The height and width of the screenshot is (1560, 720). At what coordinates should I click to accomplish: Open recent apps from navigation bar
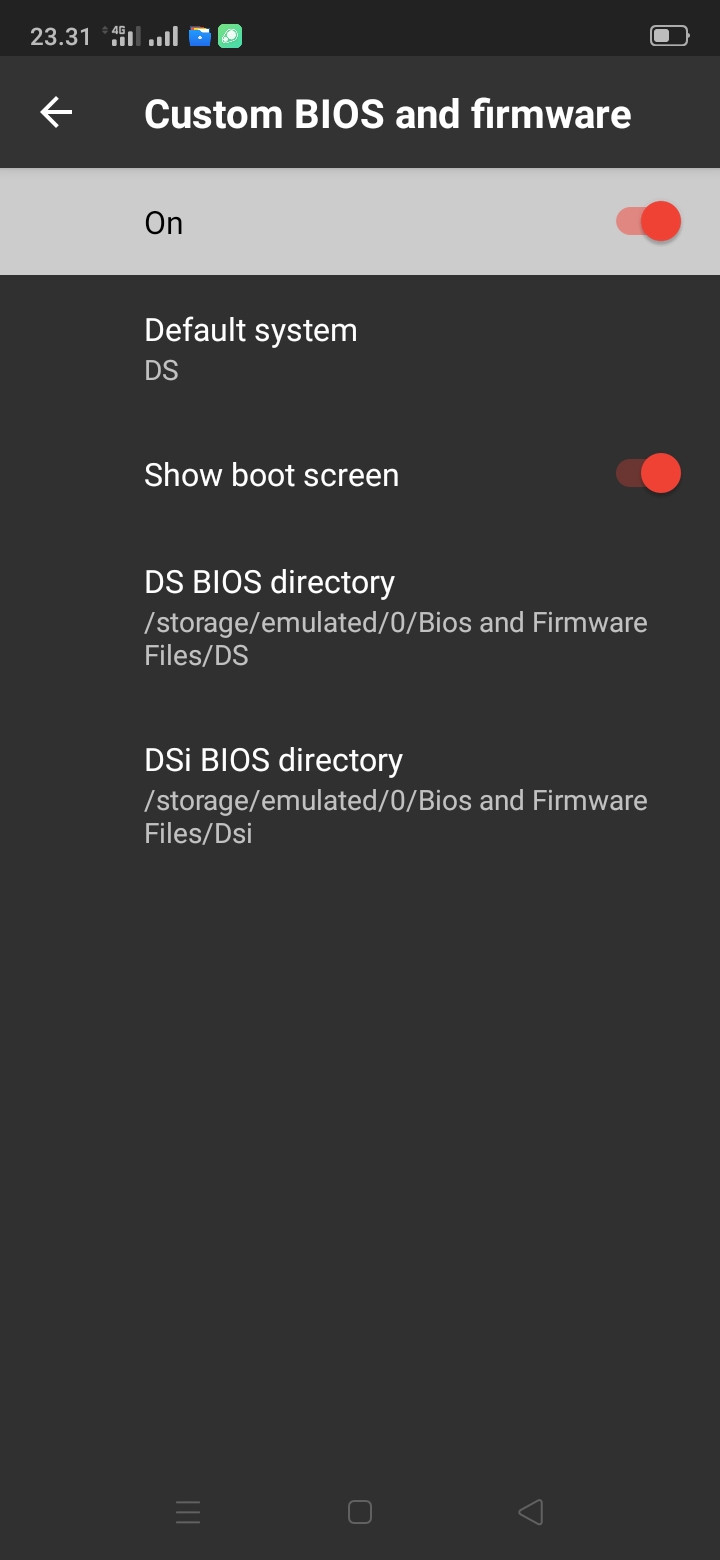[188, 1512]
